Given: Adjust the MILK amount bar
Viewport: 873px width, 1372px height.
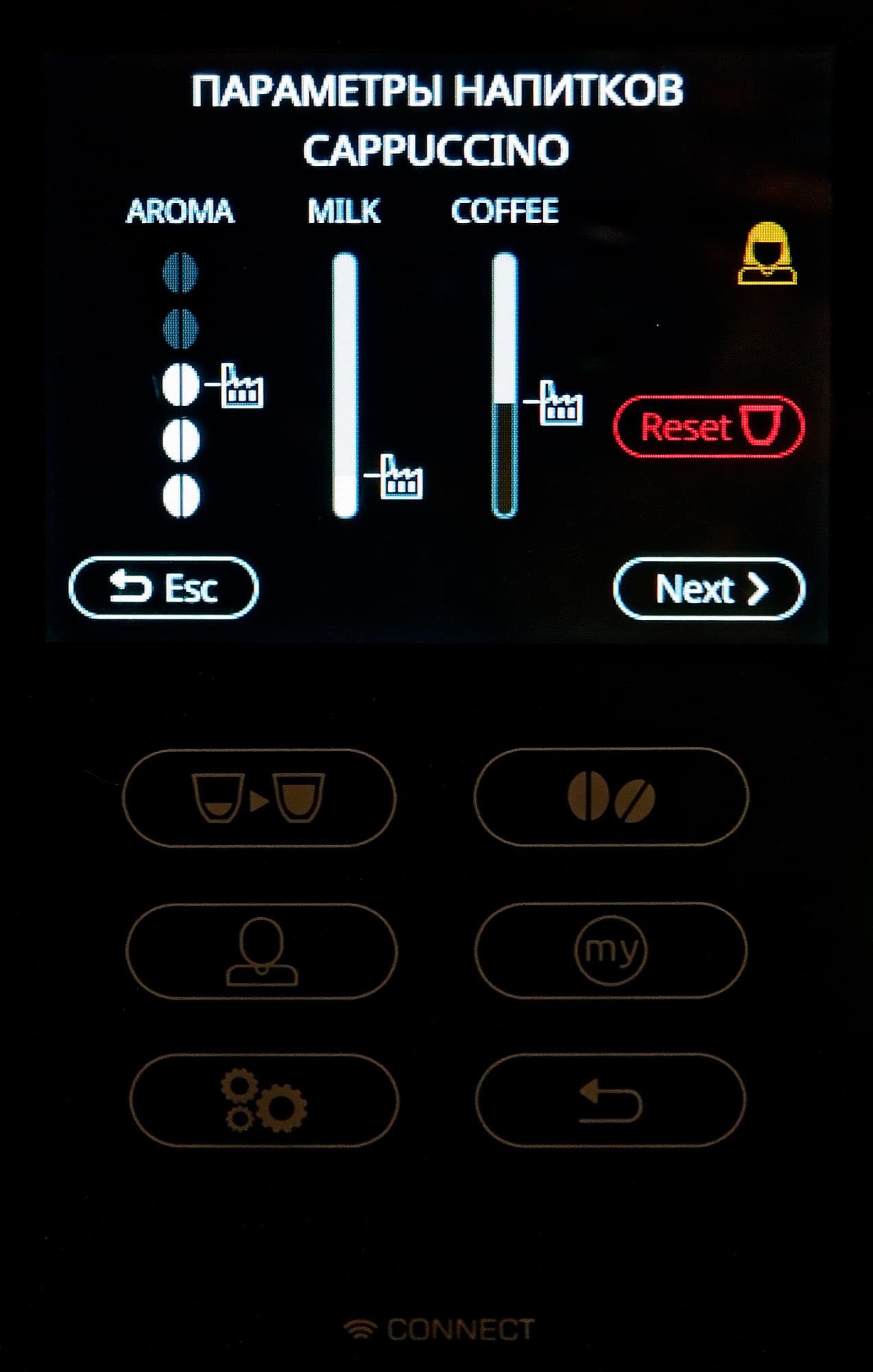Looking at the screenshot, I should point(345,384).
